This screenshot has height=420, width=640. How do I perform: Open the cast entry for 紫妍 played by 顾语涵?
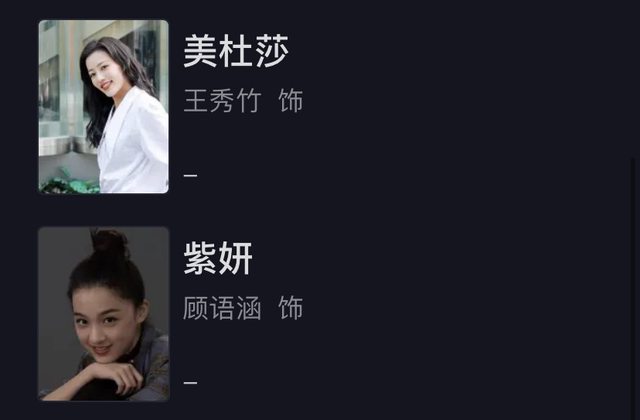[218, 260]
